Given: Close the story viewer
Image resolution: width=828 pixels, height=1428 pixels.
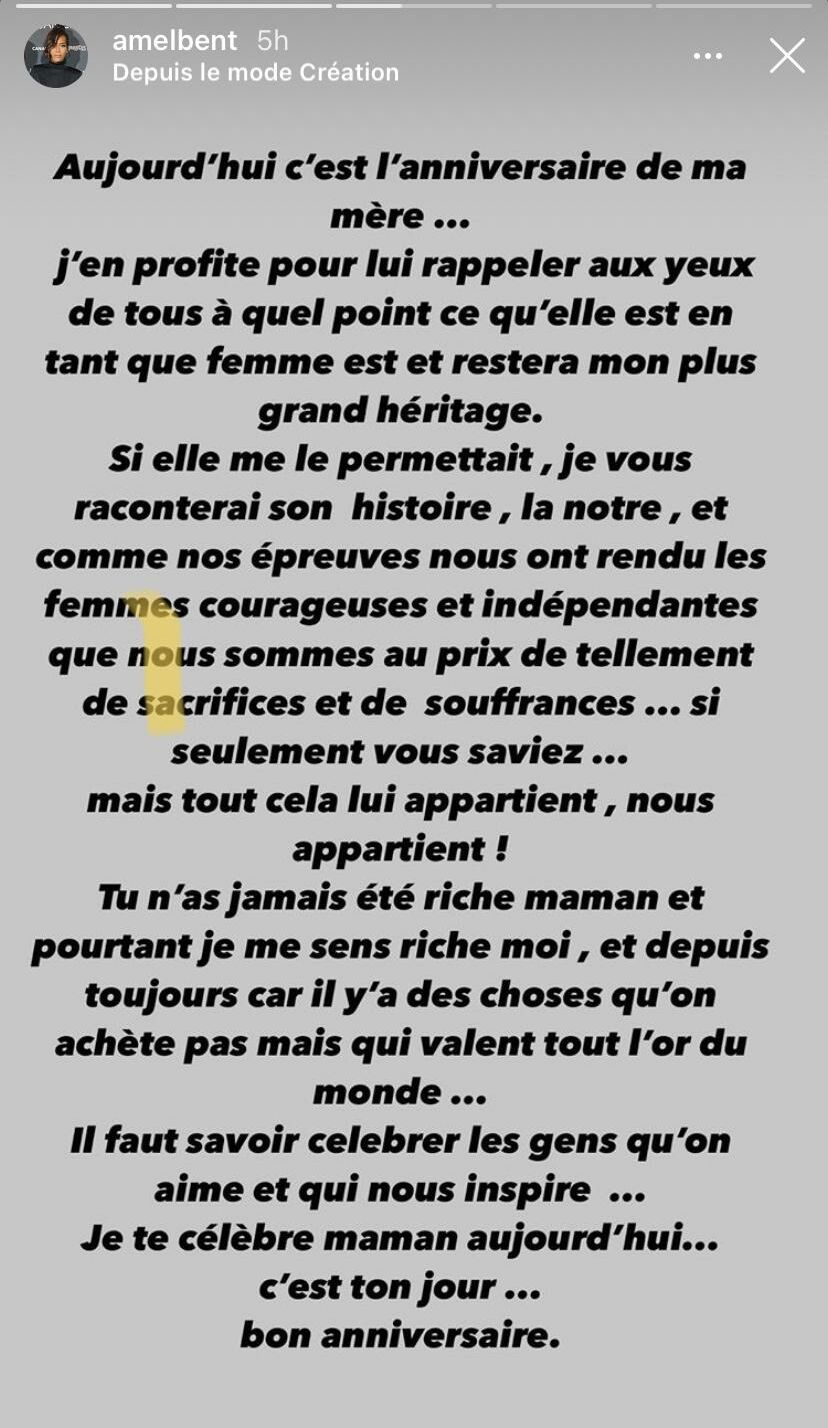Looking at the screenshot, I should coord(787,56).
